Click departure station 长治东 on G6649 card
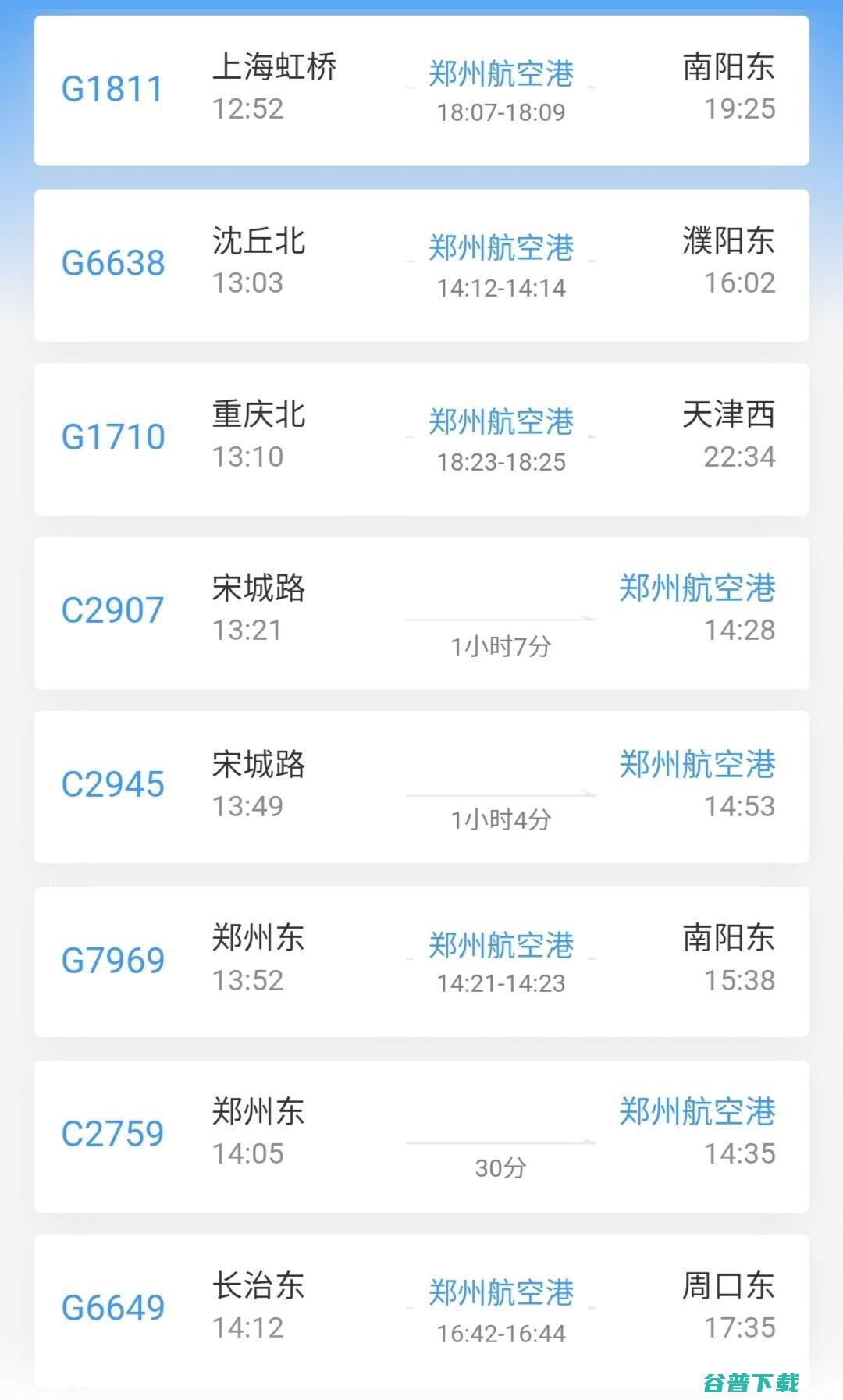843x1400 pixels. click(258, 1286)
